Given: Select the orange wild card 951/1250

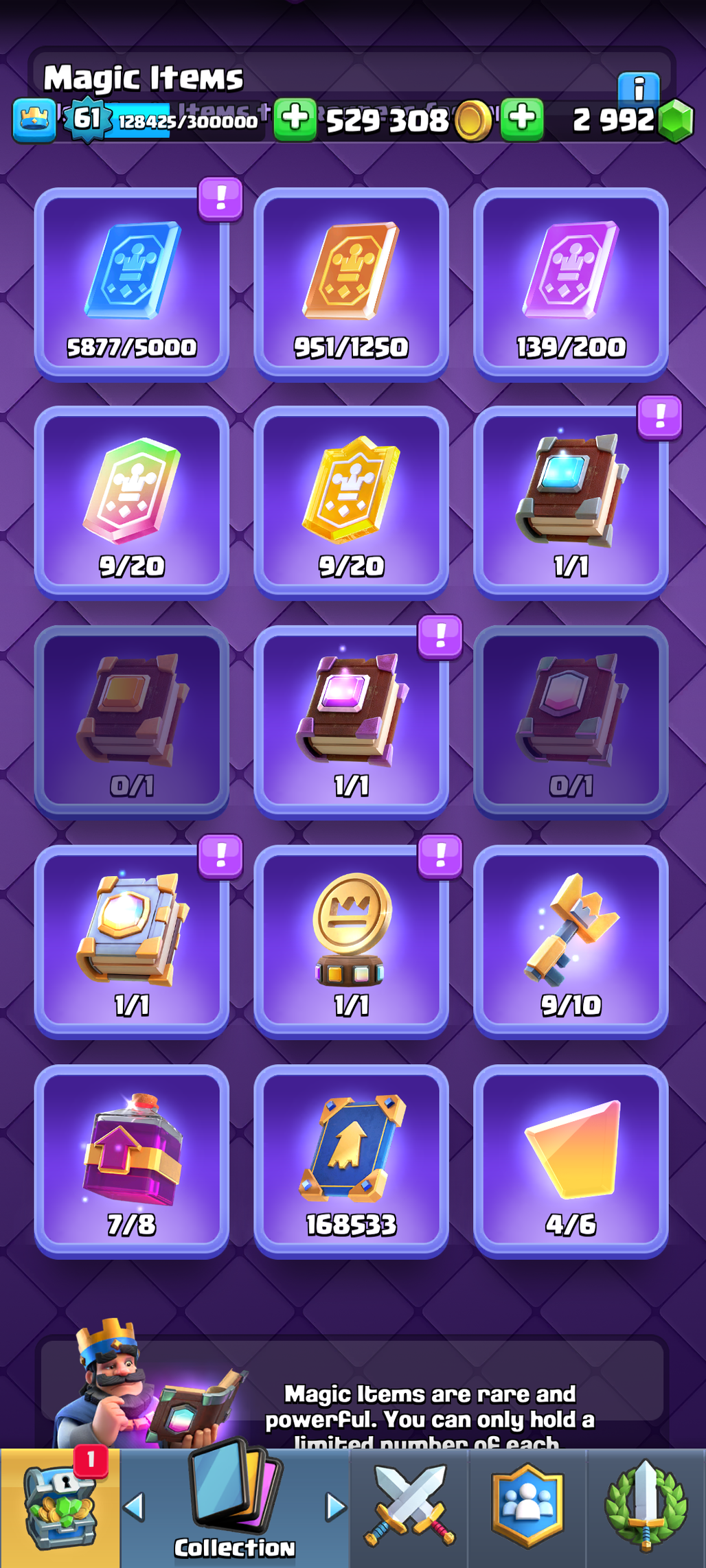Looking at the screenshot, I should point(351,284).
